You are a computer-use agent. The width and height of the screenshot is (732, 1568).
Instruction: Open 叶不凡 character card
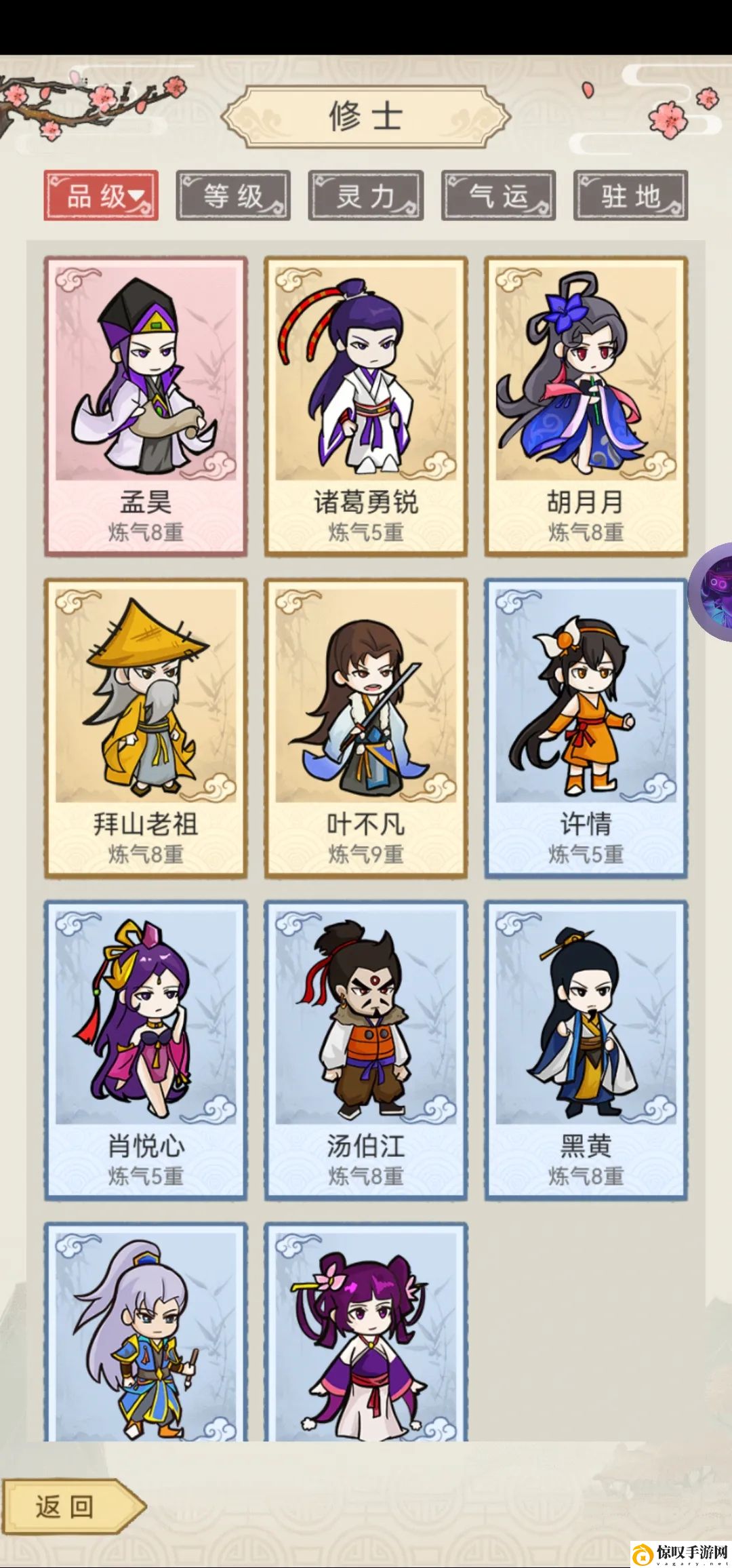[366, 728]
